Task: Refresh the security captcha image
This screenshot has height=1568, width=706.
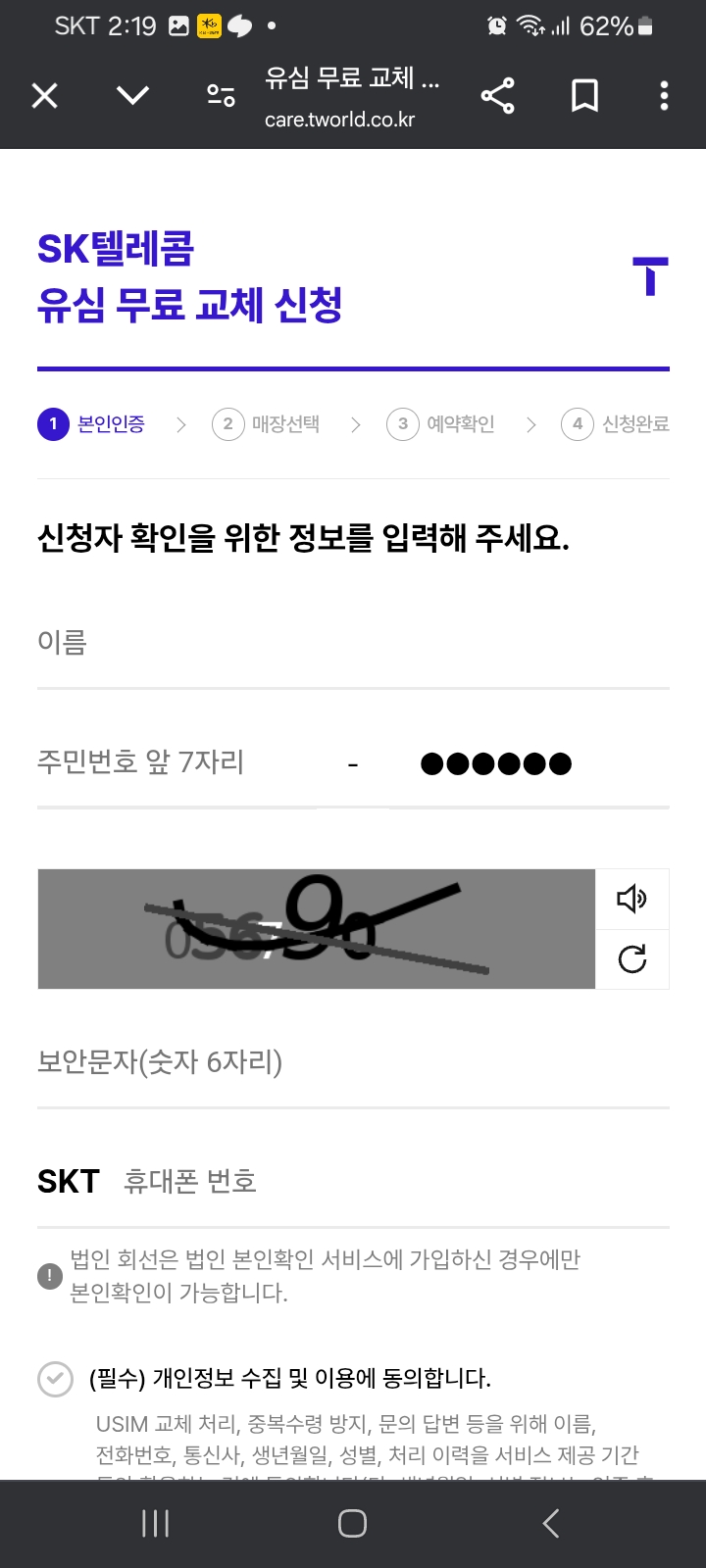Action: [632, 959]
